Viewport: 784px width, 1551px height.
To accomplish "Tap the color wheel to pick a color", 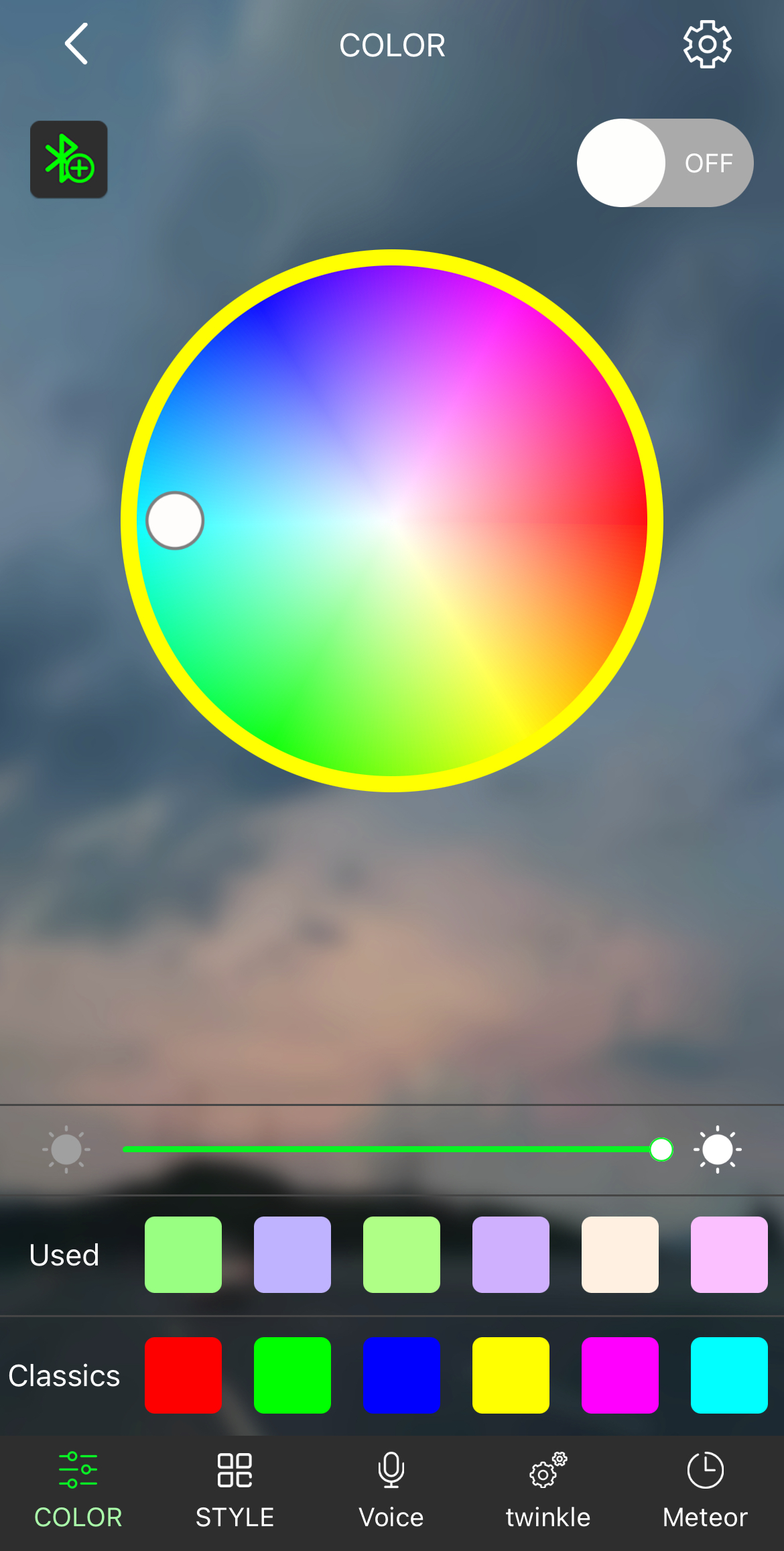I will (x=392, y=521).
